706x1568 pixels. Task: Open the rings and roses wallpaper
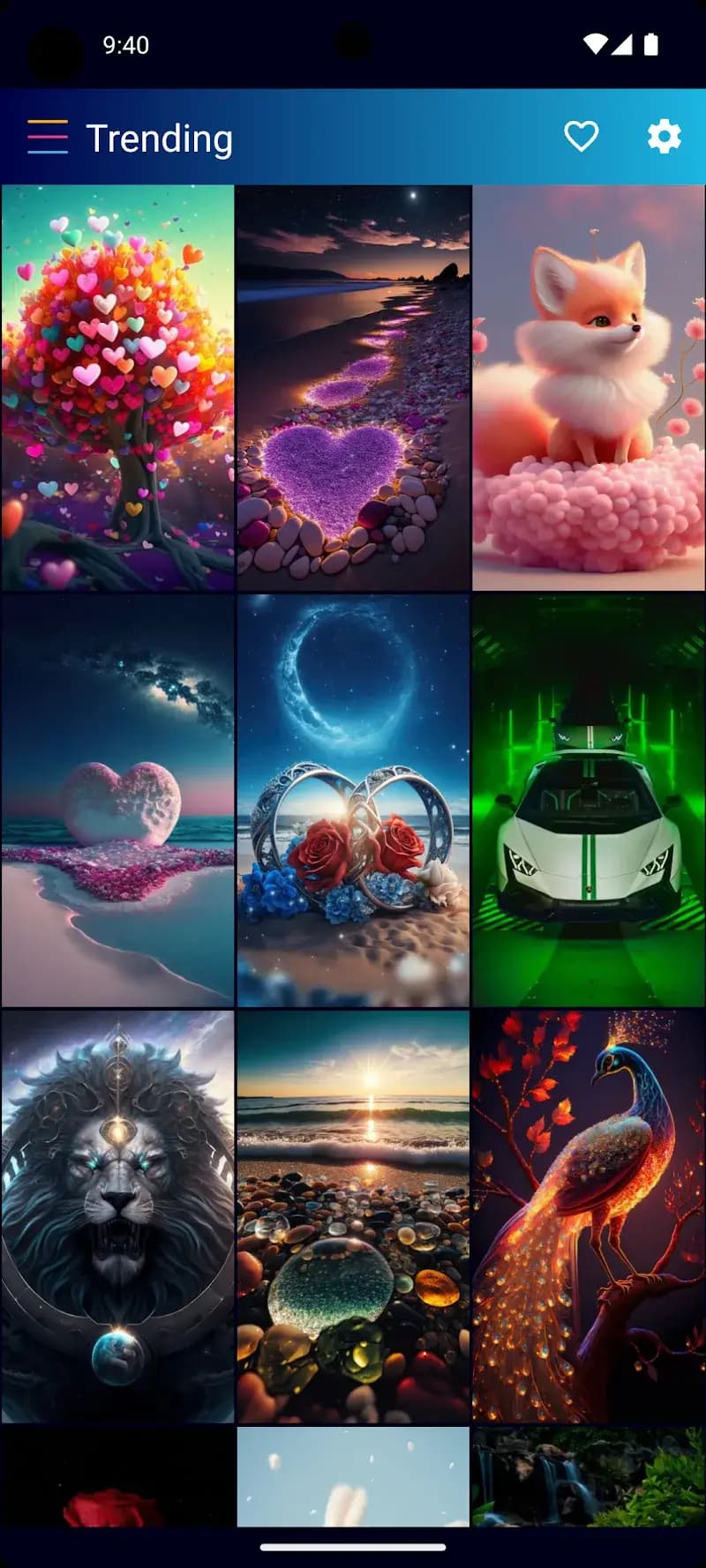[353, 801]
